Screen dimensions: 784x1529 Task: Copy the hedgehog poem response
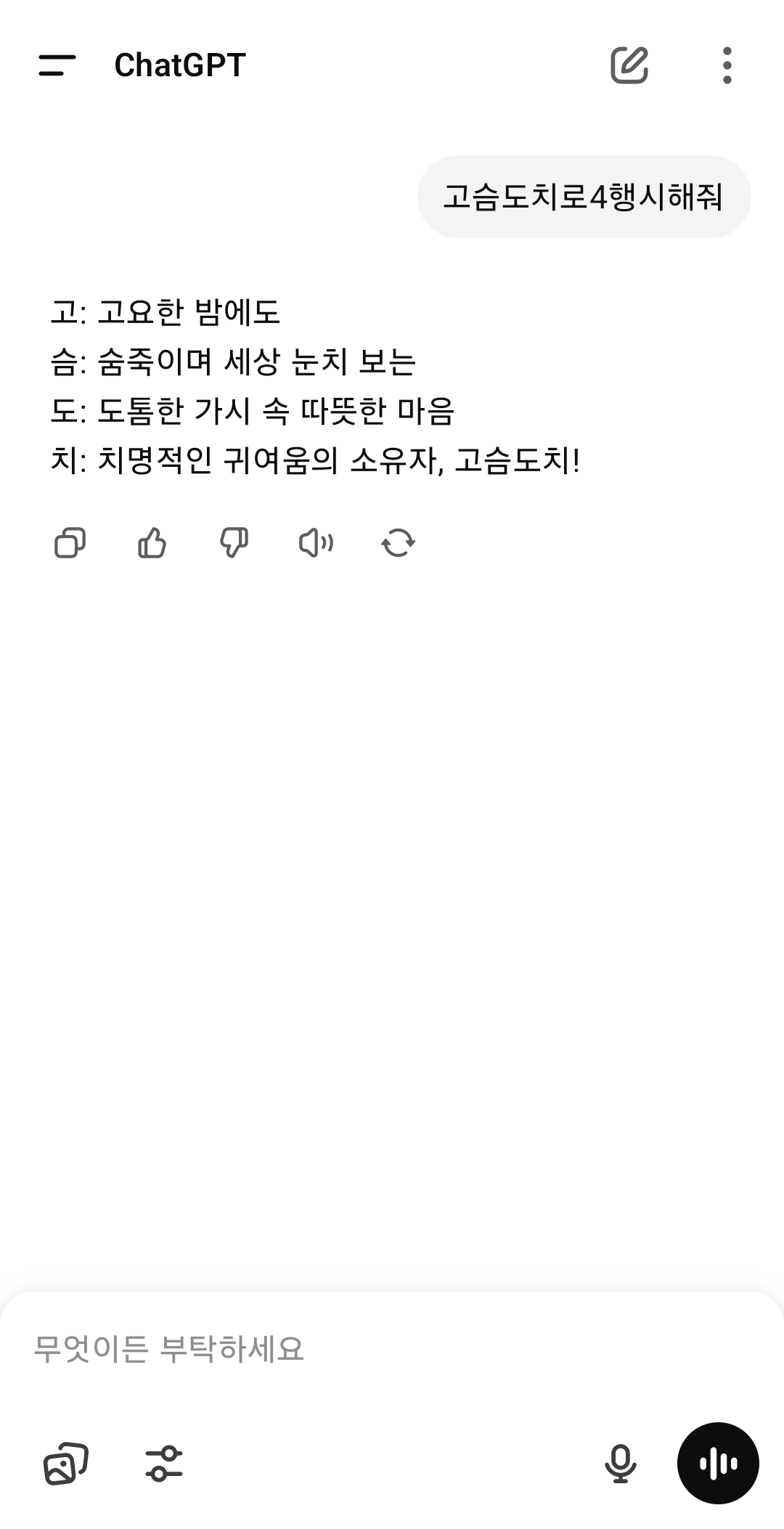click(70, 542)
